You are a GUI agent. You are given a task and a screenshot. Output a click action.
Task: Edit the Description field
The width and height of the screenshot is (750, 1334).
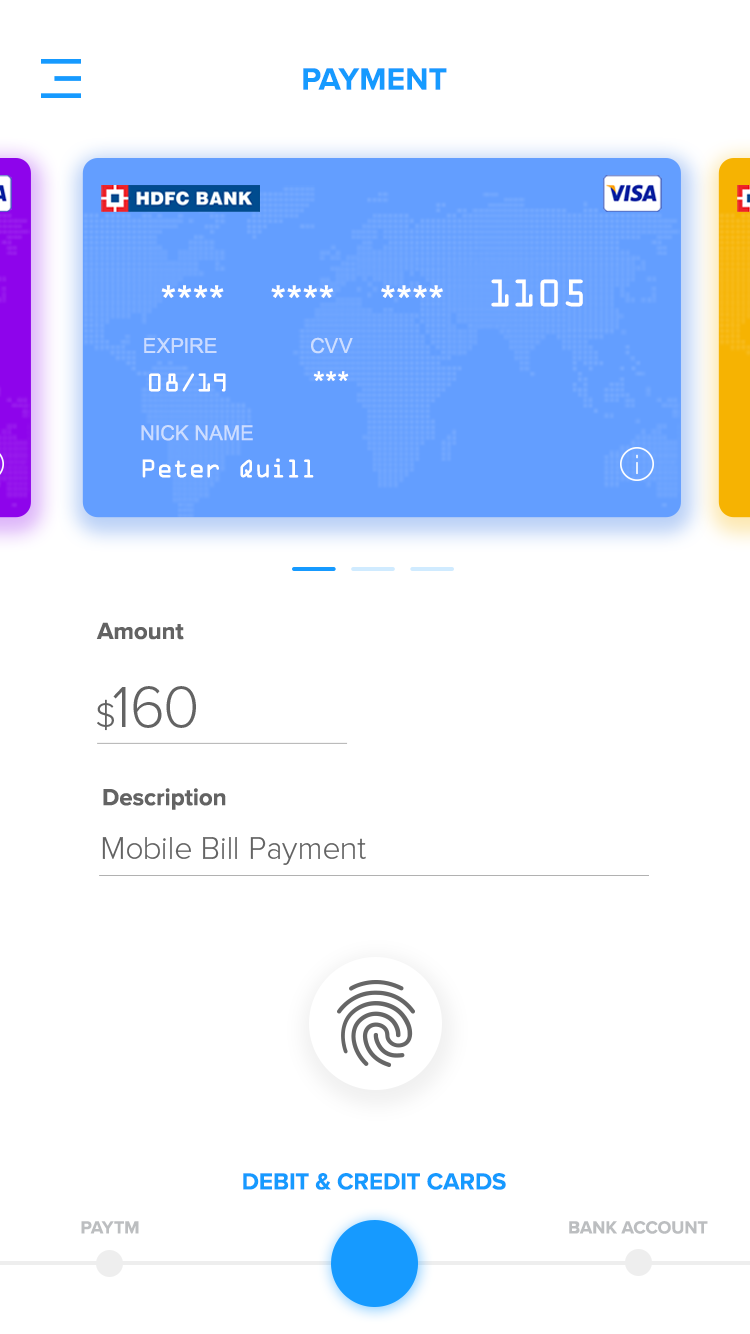[374, 849]
